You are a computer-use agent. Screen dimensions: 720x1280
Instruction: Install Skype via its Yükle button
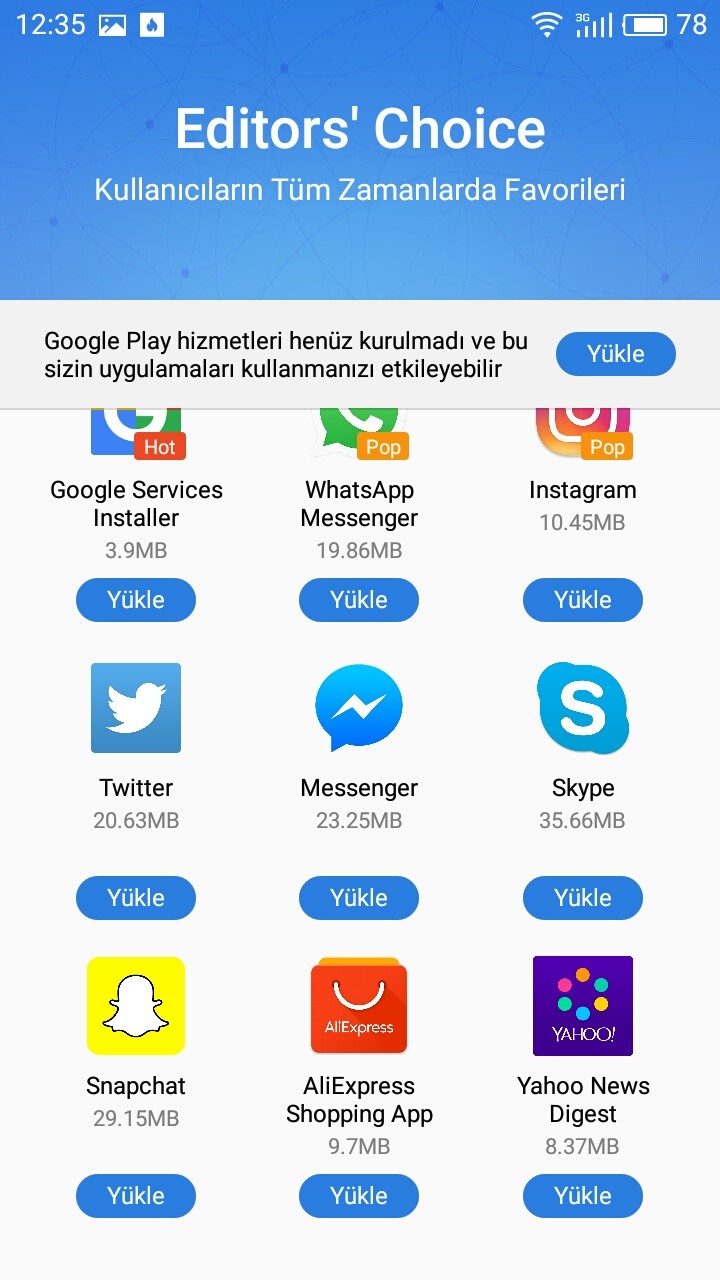(583, 898)
